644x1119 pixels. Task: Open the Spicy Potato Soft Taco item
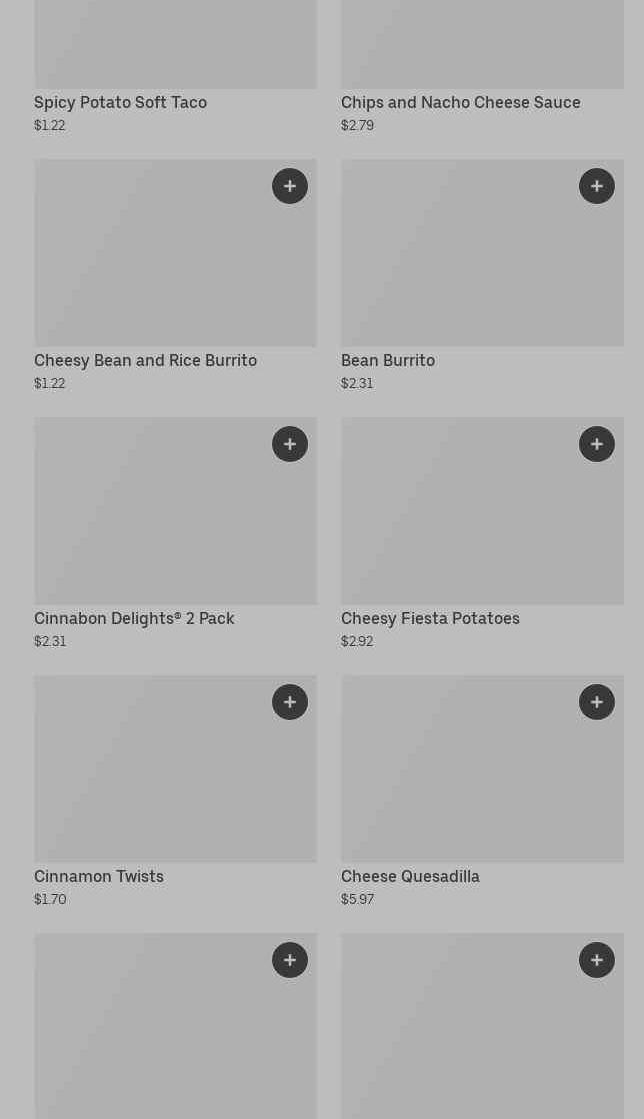click(x=176, y=67)
